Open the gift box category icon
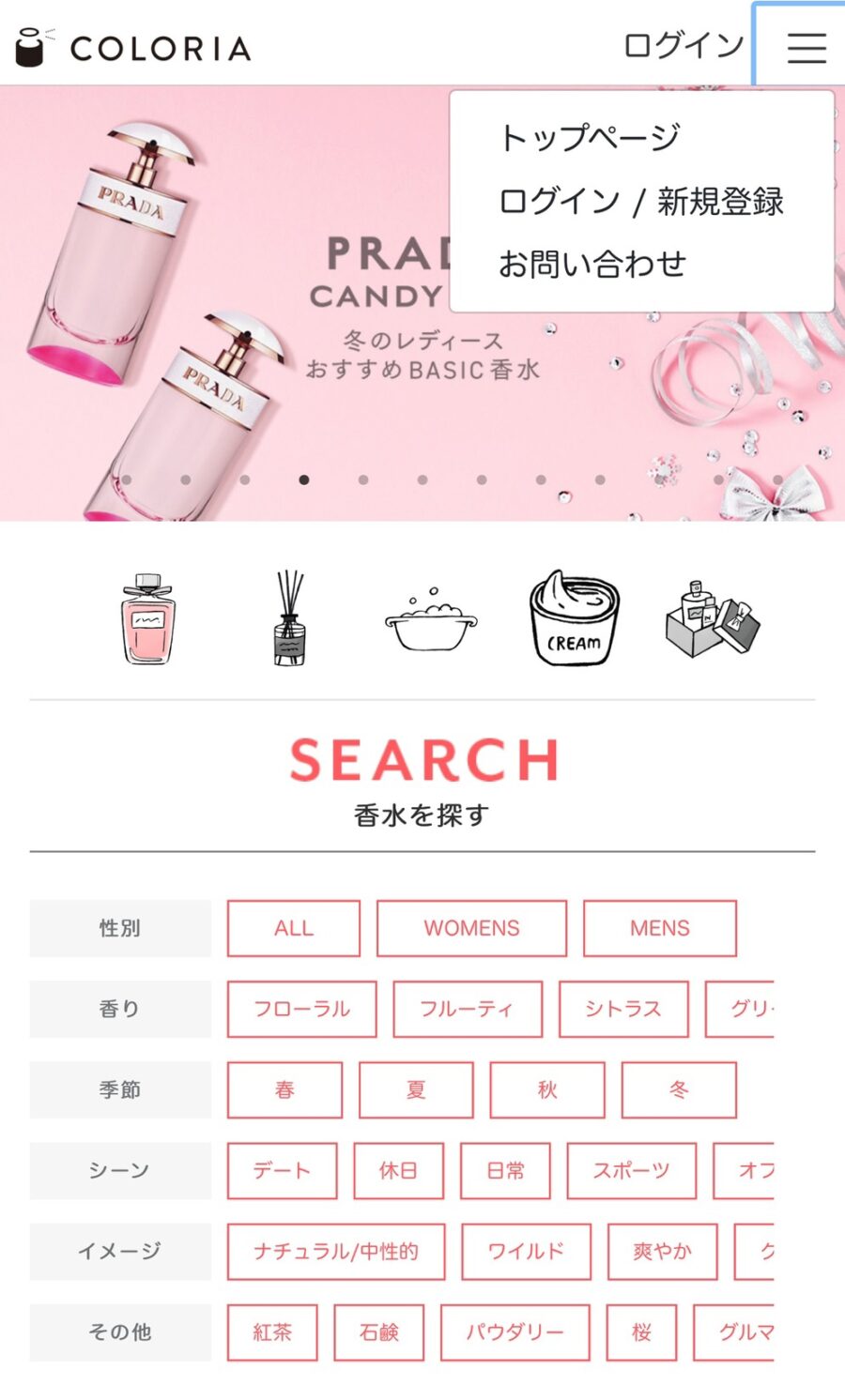This screenshot has height=1400, width=845. (x=713, y=618)
